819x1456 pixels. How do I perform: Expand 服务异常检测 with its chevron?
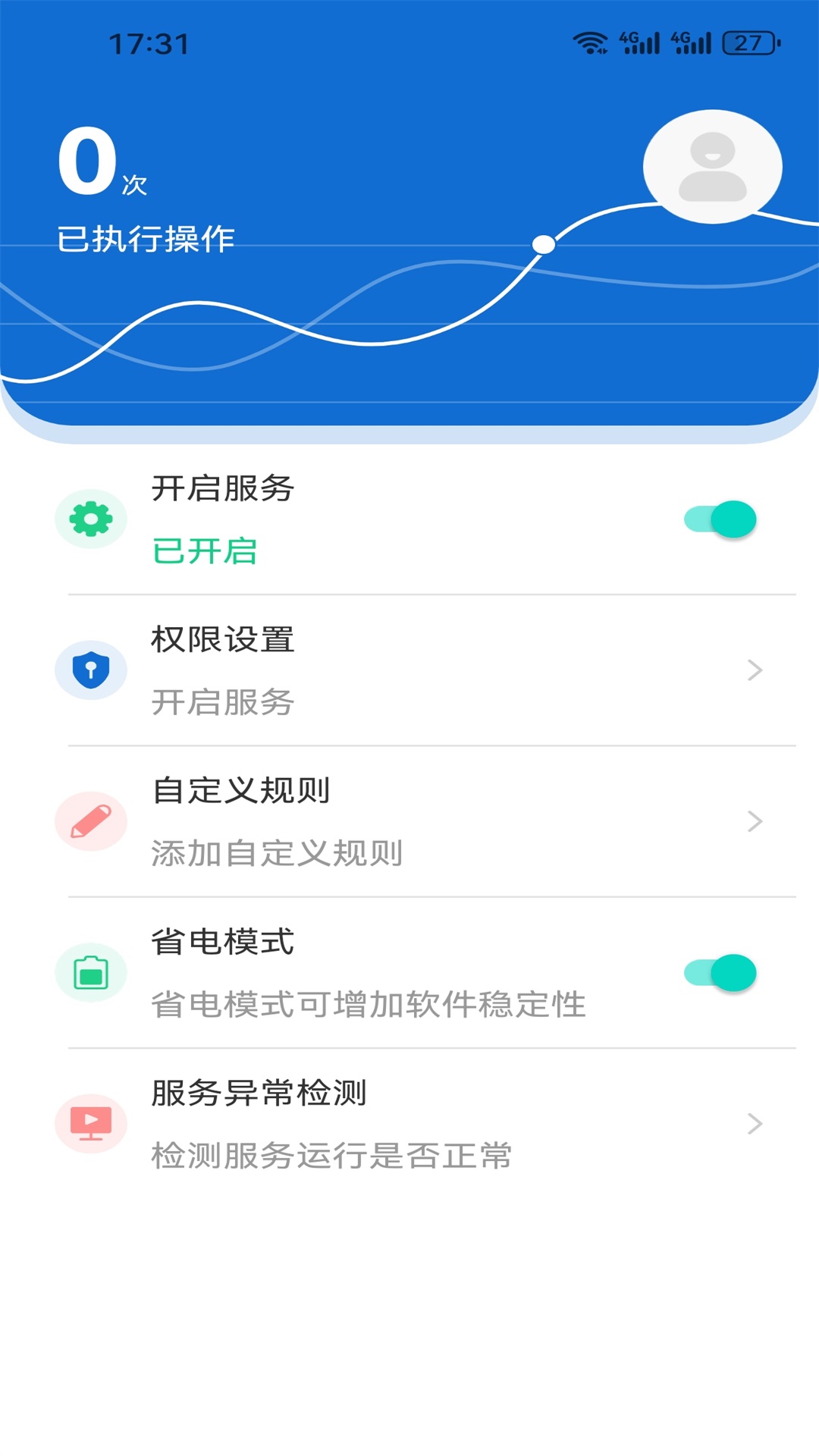[x=754, y=1125]
